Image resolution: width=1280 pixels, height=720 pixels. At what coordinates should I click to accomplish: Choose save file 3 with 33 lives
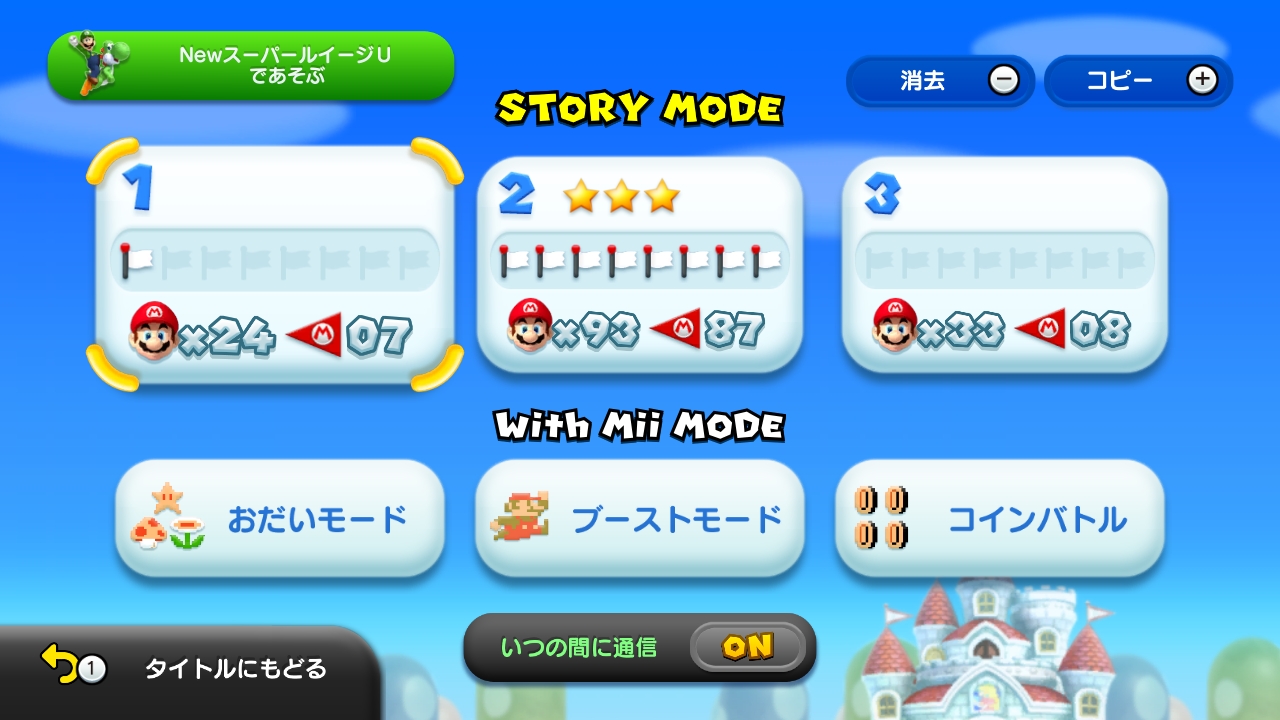pyautogui.click(x=1004, y=265)
